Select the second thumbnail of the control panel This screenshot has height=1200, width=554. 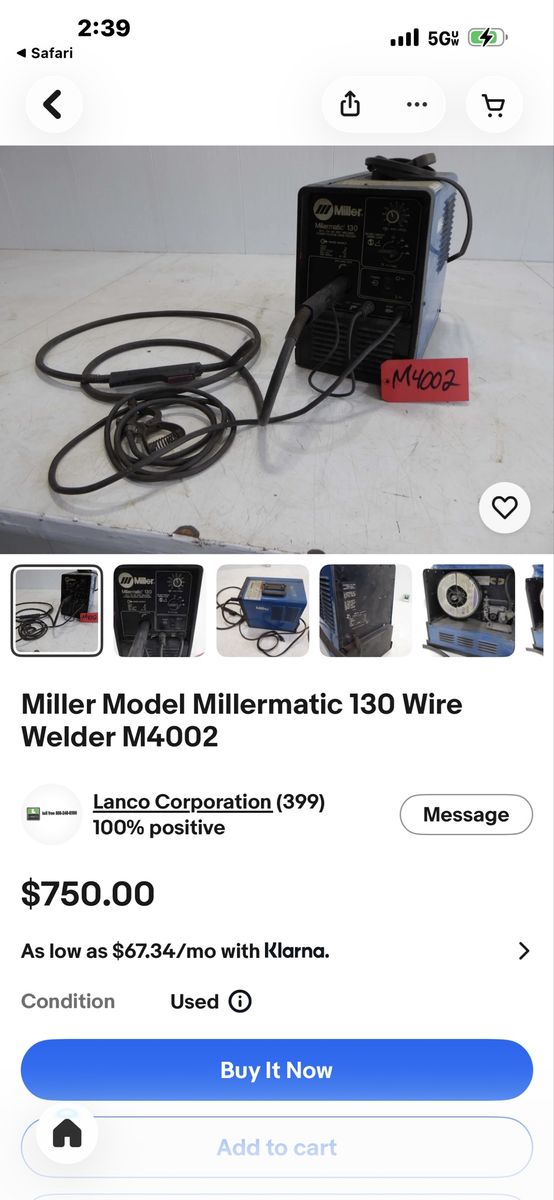[159, 611]
